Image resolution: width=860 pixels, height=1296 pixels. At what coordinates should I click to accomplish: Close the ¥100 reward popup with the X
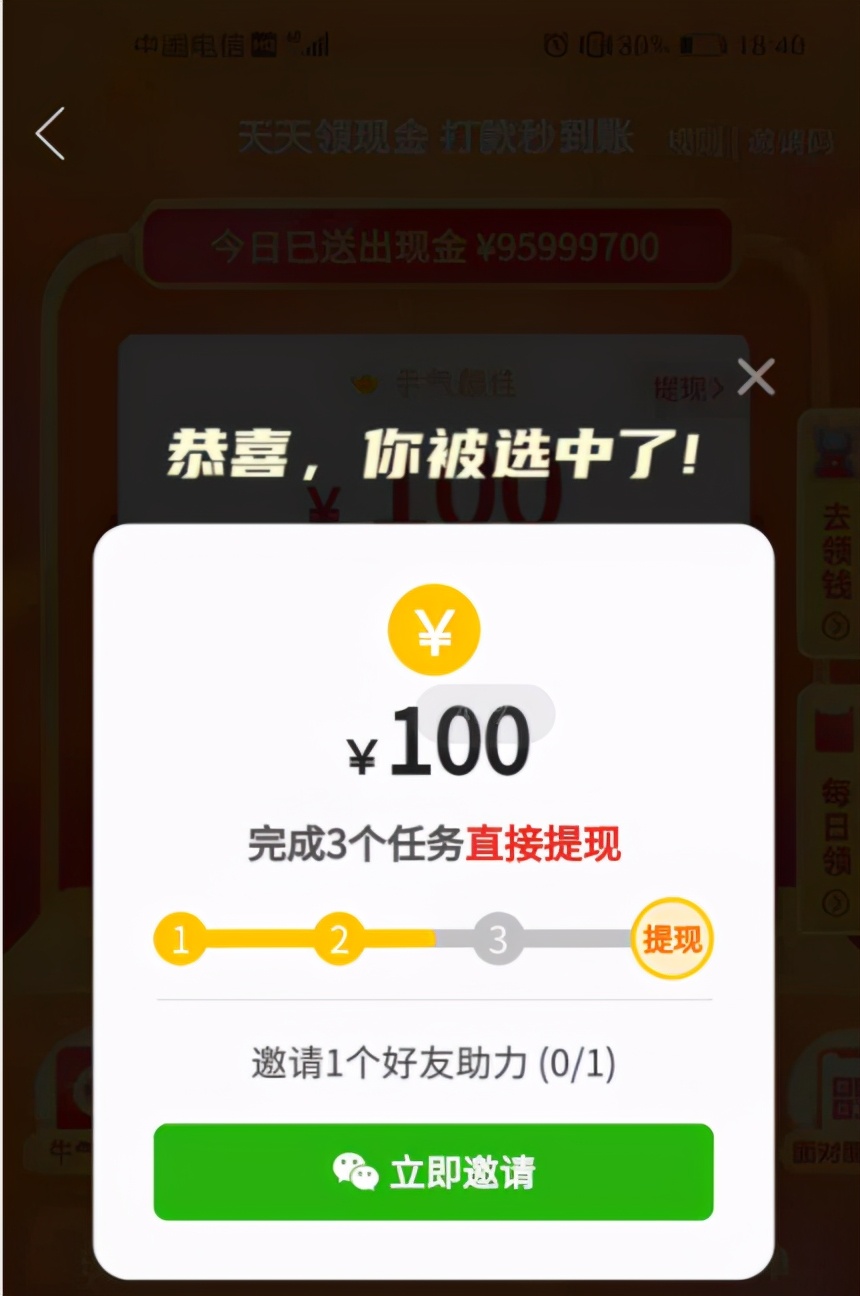click(x=755, y=377)
